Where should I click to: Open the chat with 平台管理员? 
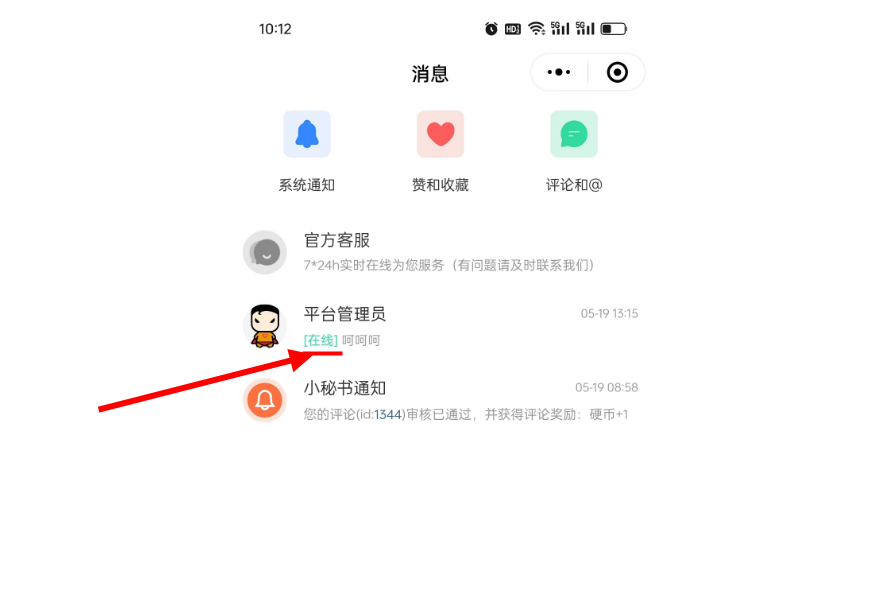pyautogui.click(x=440, y=326)
